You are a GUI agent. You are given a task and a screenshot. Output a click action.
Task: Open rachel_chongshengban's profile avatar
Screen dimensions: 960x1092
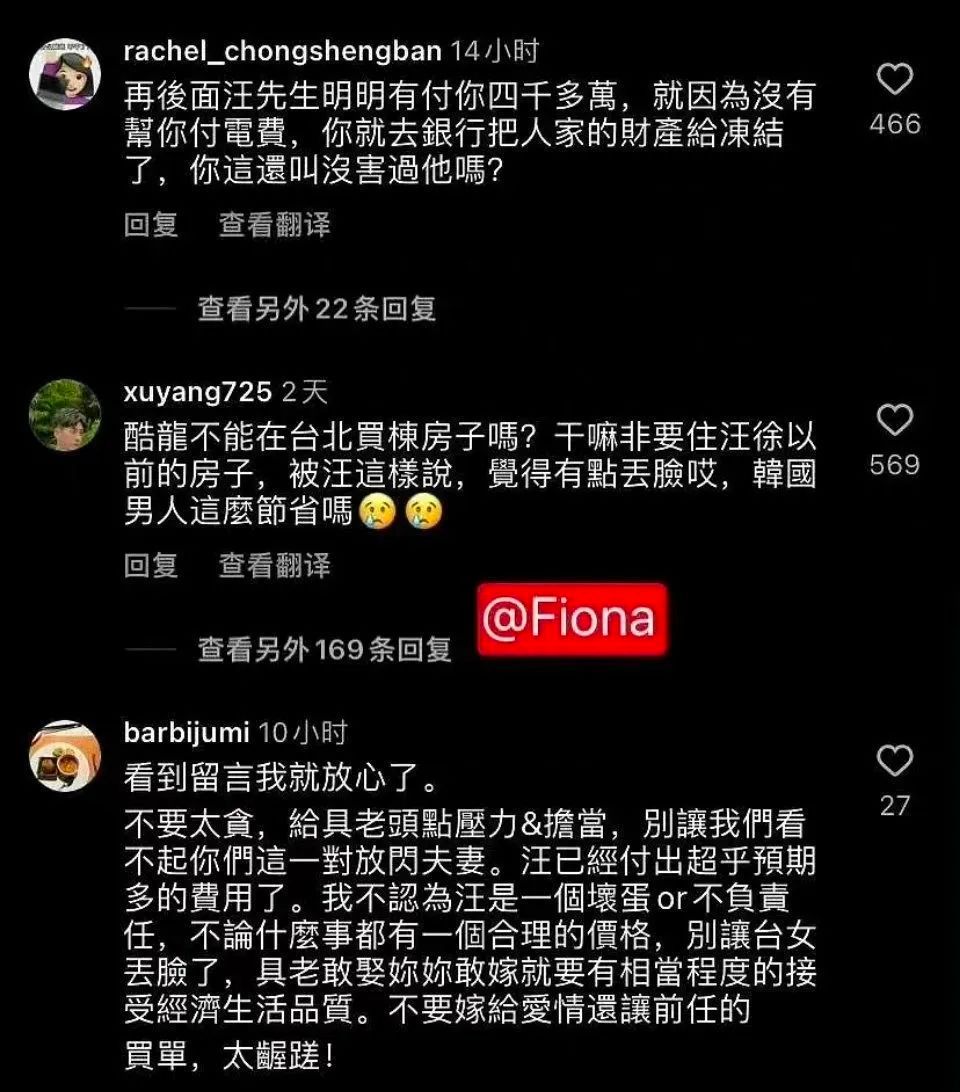(x=65, y=75)
